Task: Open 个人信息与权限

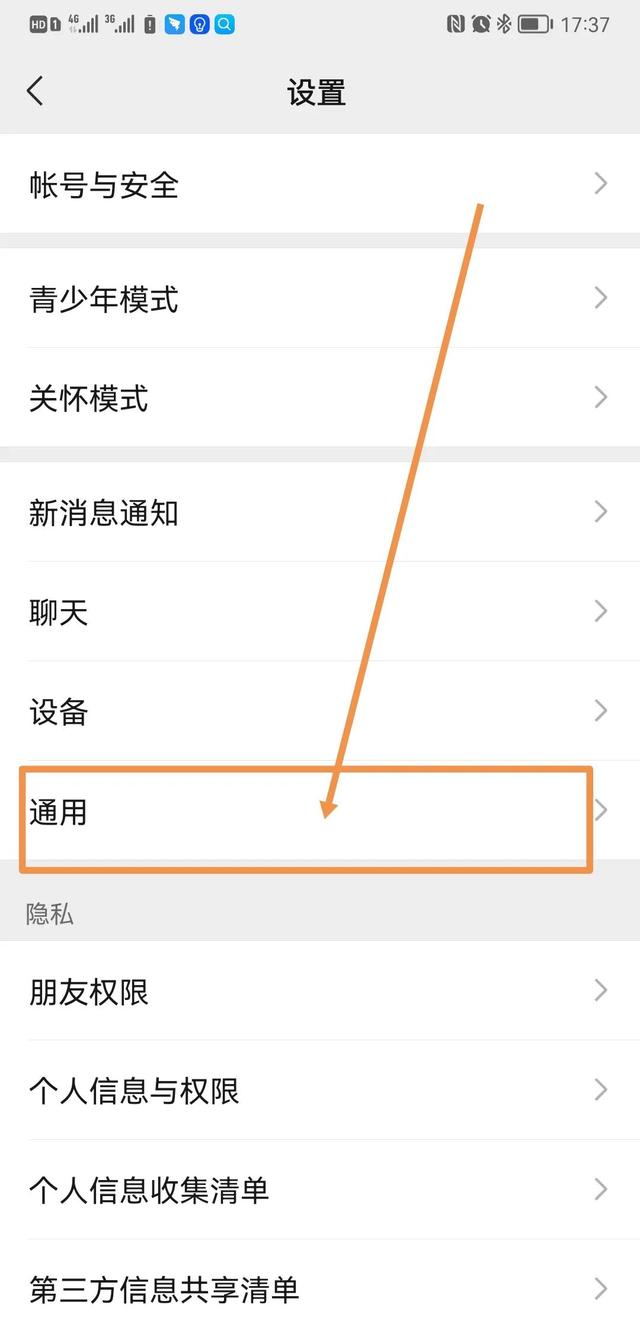Action: (x=320, y=1090)
